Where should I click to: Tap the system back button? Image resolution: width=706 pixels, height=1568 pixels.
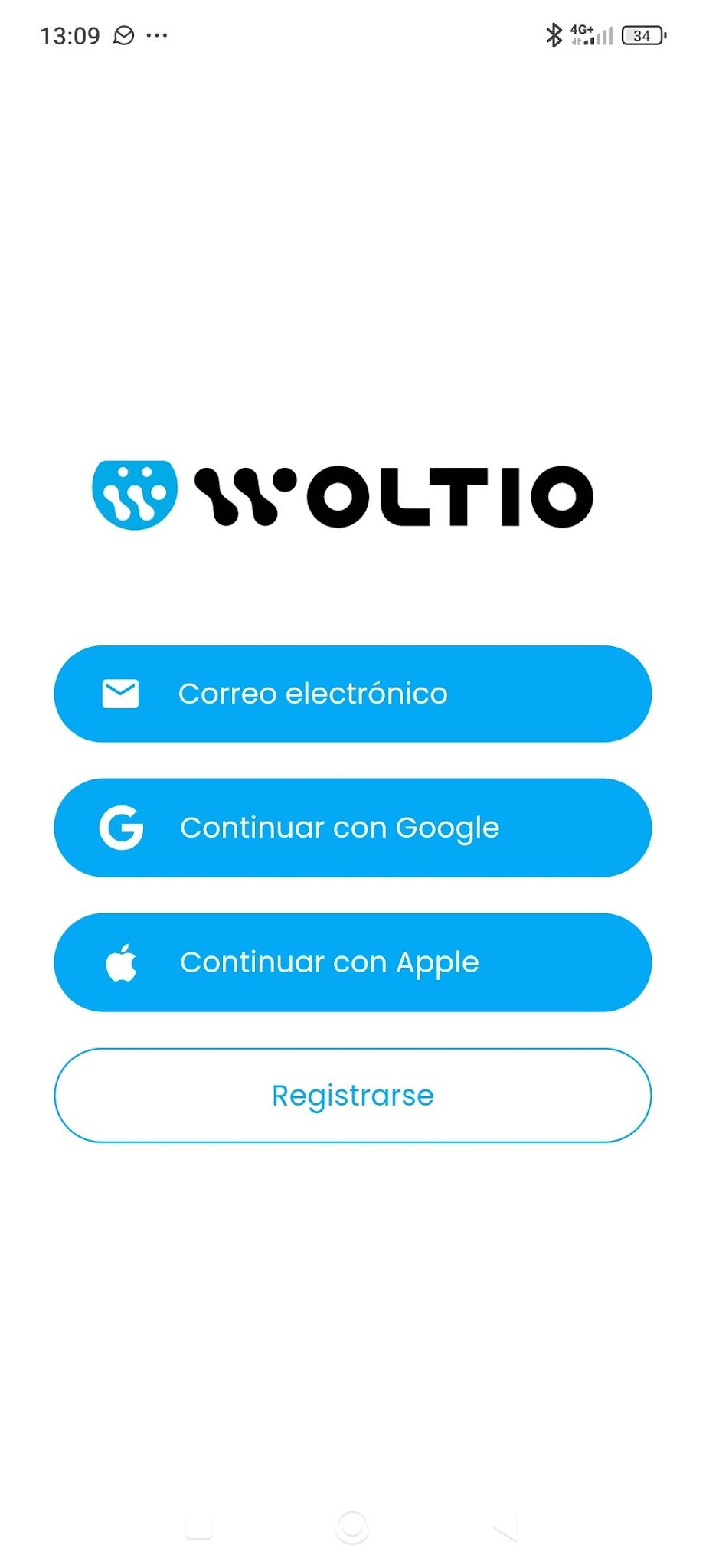point(506,1527)
